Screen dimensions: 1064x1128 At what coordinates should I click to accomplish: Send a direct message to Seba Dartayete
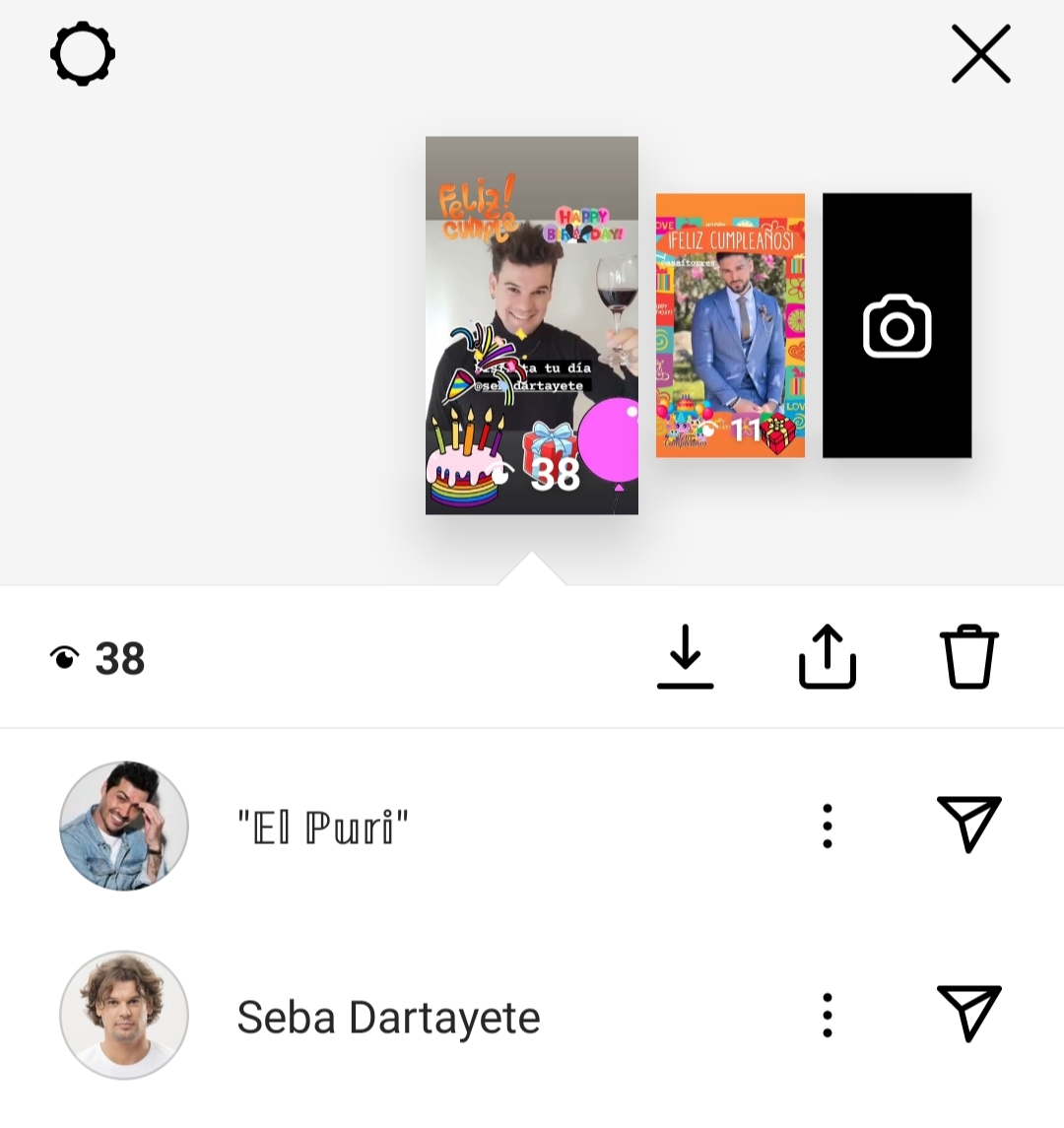969,1013
